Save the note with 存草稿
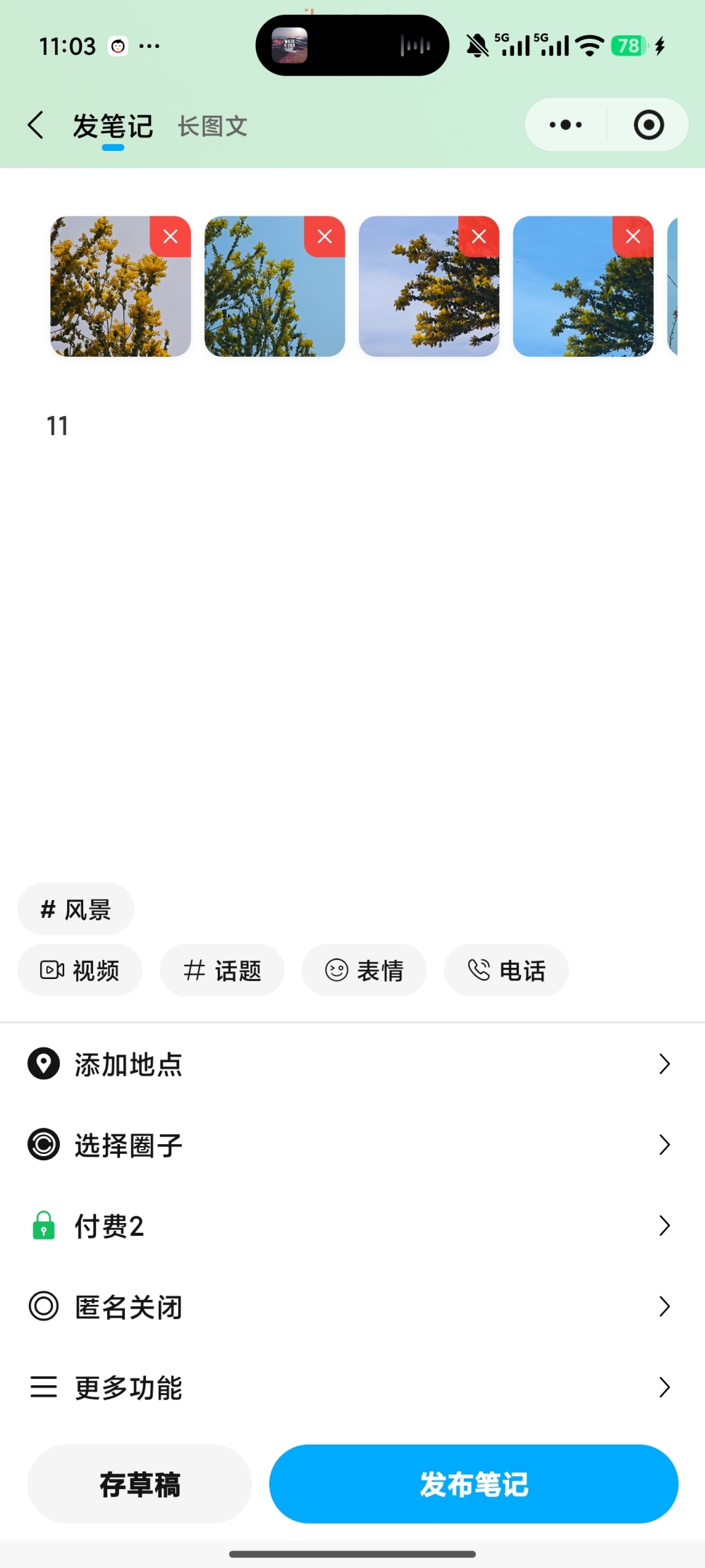The width and height of the screenshot is (705, 1568). [x=140, y=1484]
